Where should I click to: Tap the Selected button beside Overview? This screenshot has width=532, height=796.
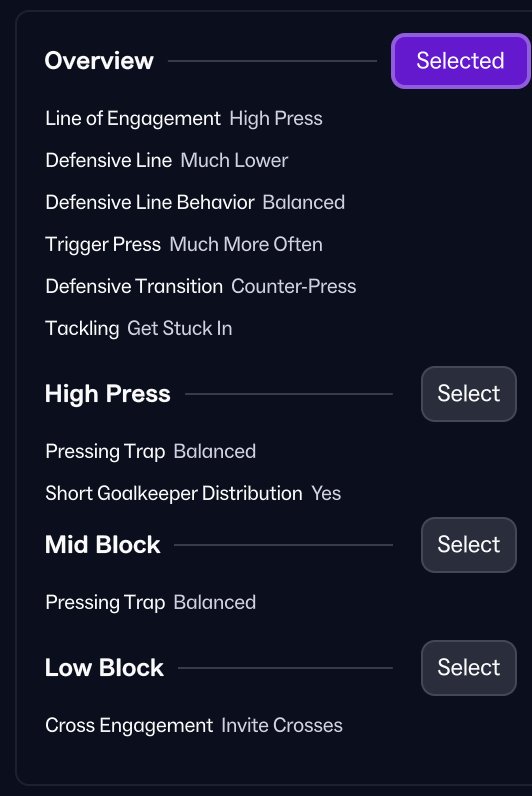tap(460, 61)
